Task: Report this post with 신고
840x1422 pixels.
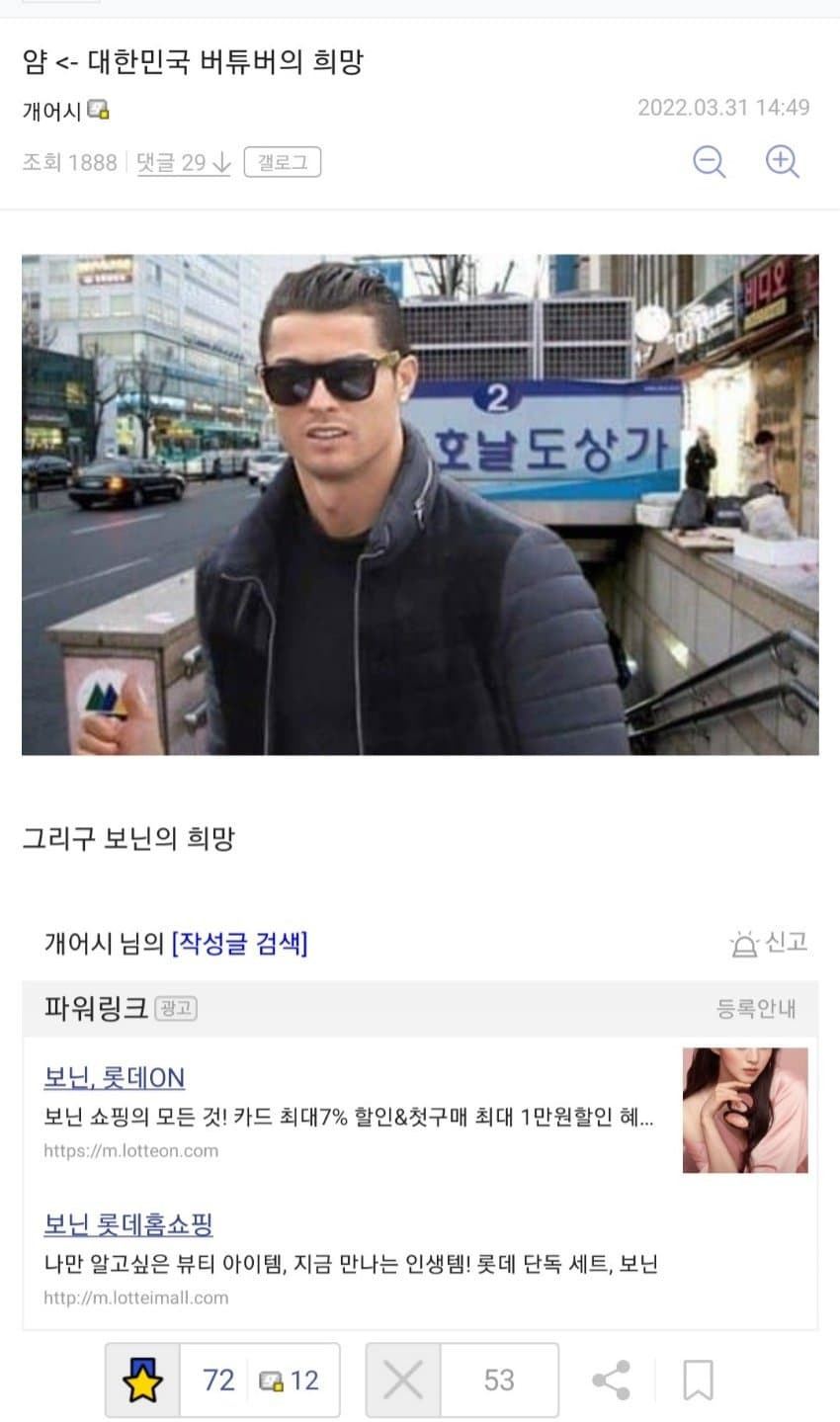Action: coord(769,943)
